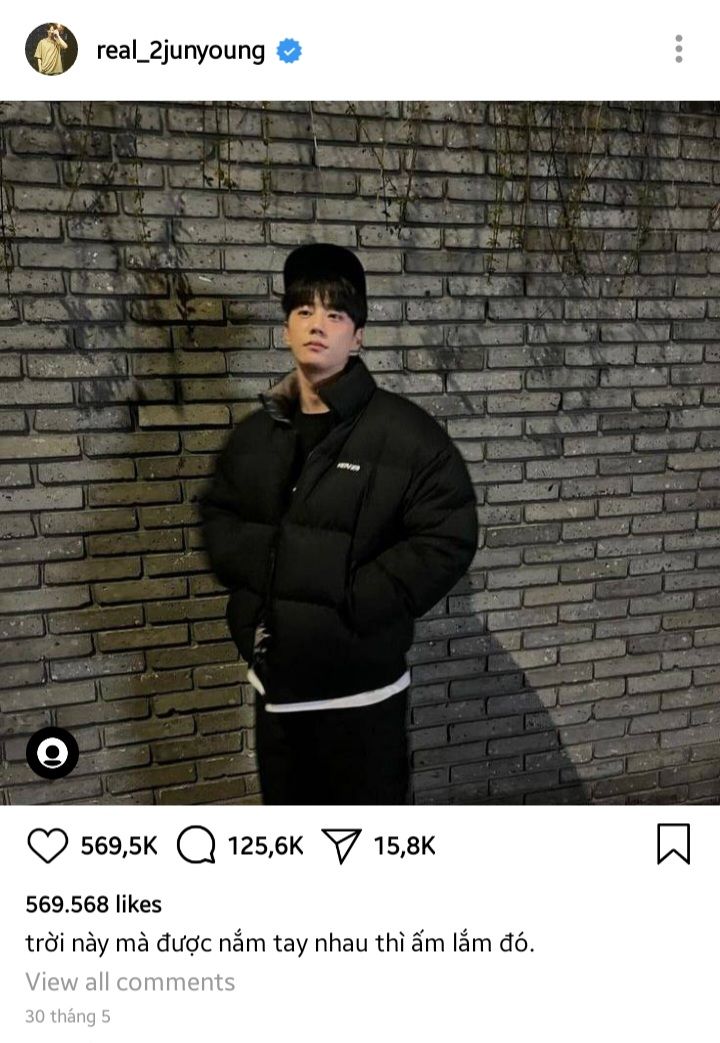Tap View all comments

130,982
